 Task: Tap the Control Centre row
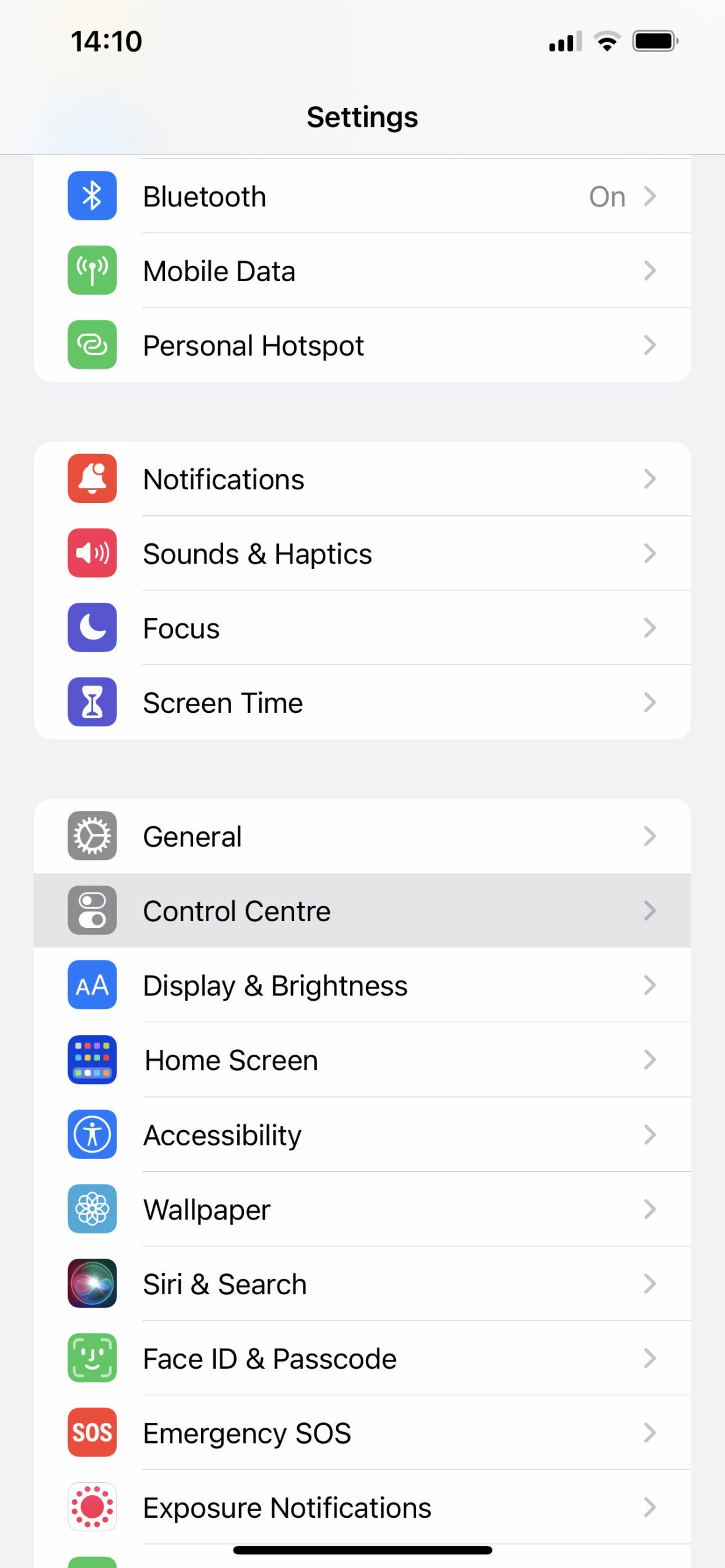[362, 911]
